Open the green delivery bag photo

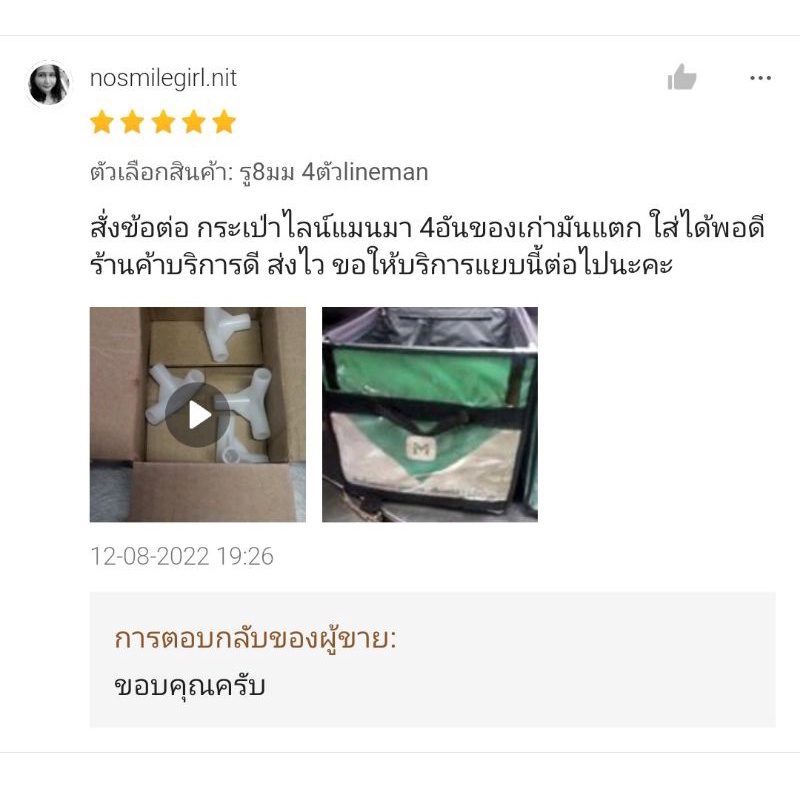[430, 414]
